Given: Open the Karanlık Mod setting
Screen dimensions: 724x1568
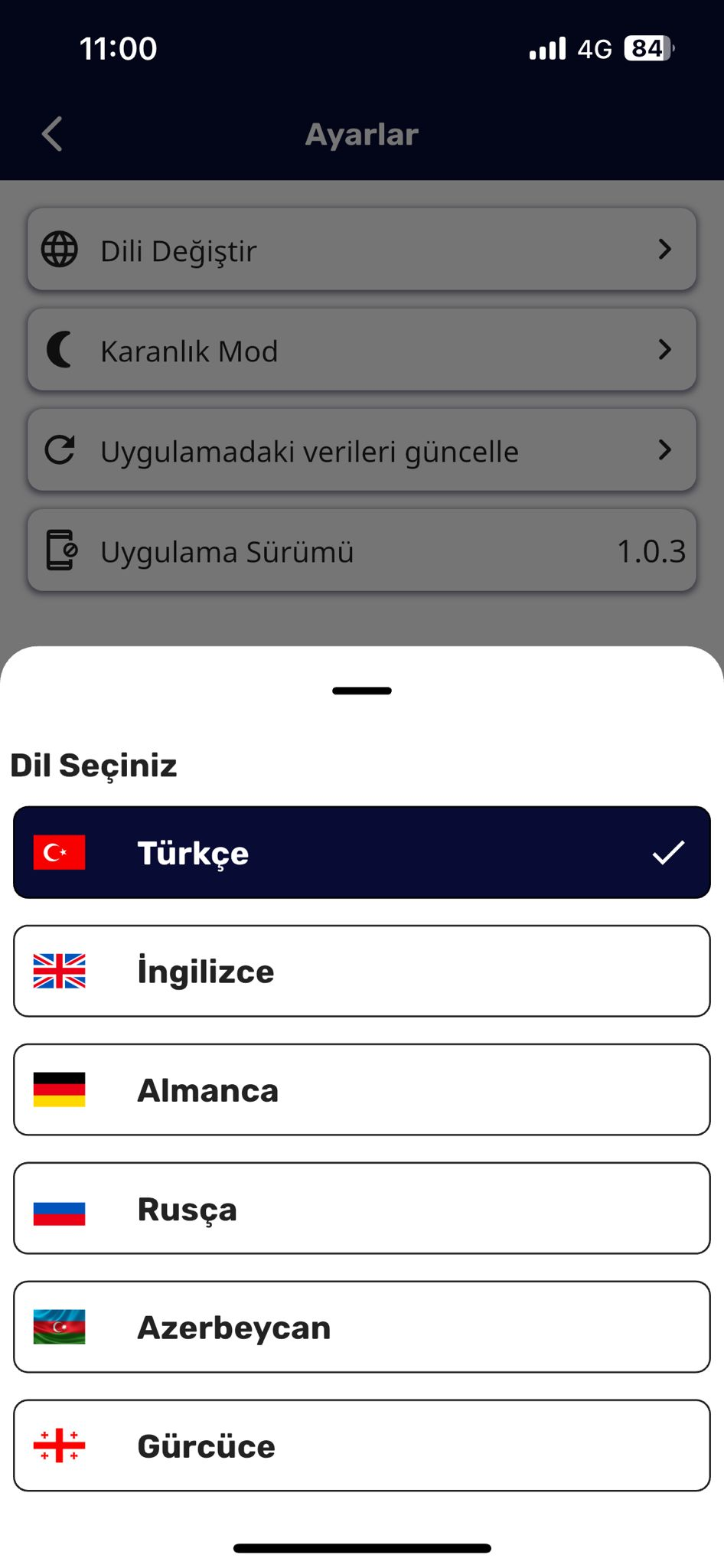Looking at the screenshot, I should point(361,350).
